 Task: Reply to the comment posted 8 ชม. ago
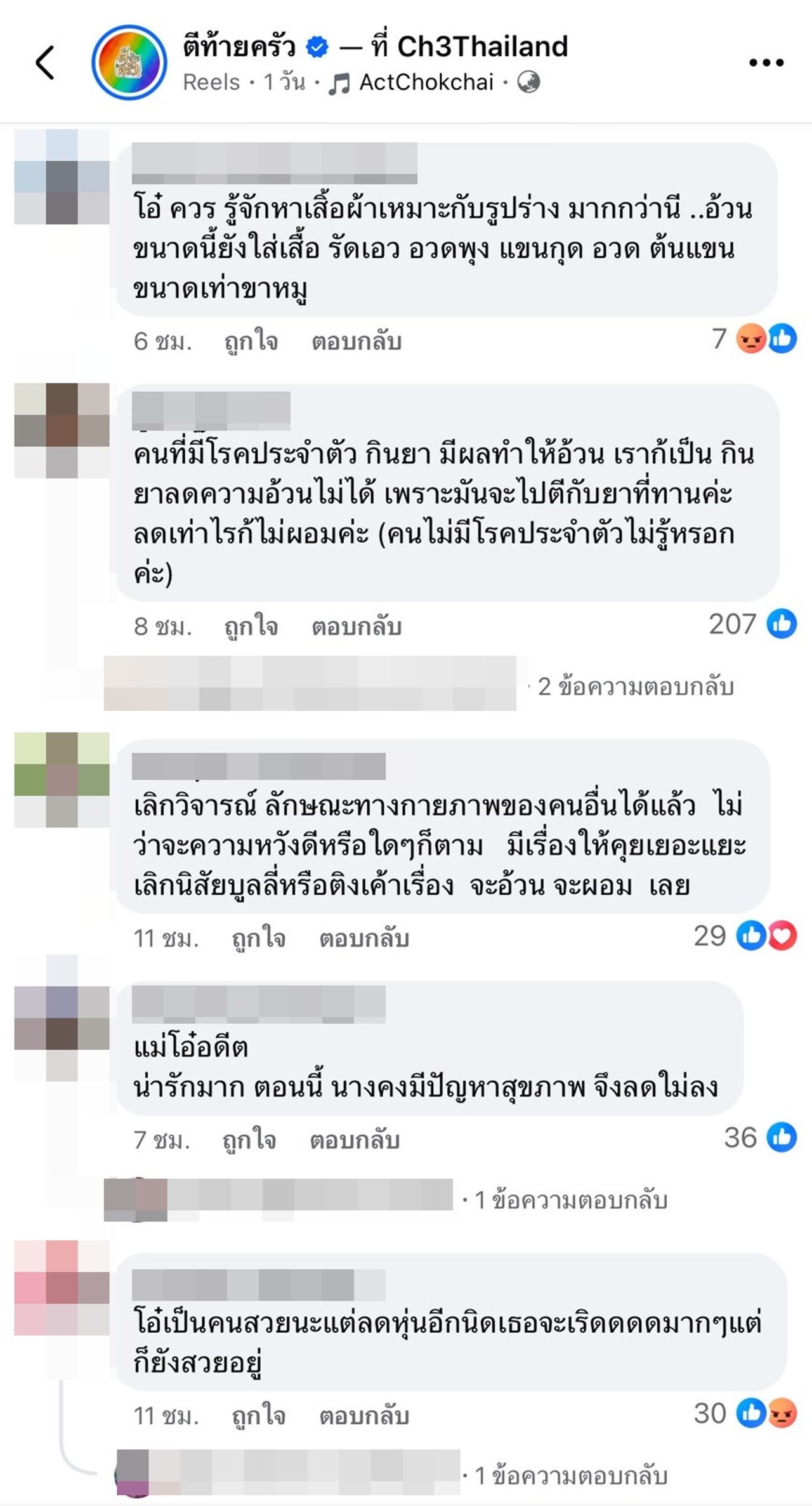pyautogui.click(x=356, y=626)
